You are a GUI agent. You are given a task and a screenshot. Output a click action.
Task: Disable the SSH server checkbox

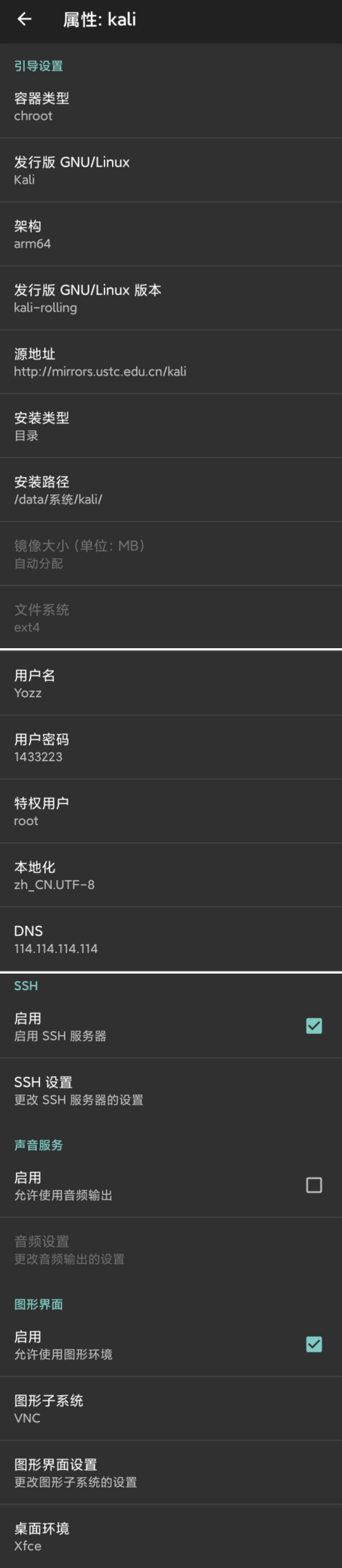click(313, 1025)
